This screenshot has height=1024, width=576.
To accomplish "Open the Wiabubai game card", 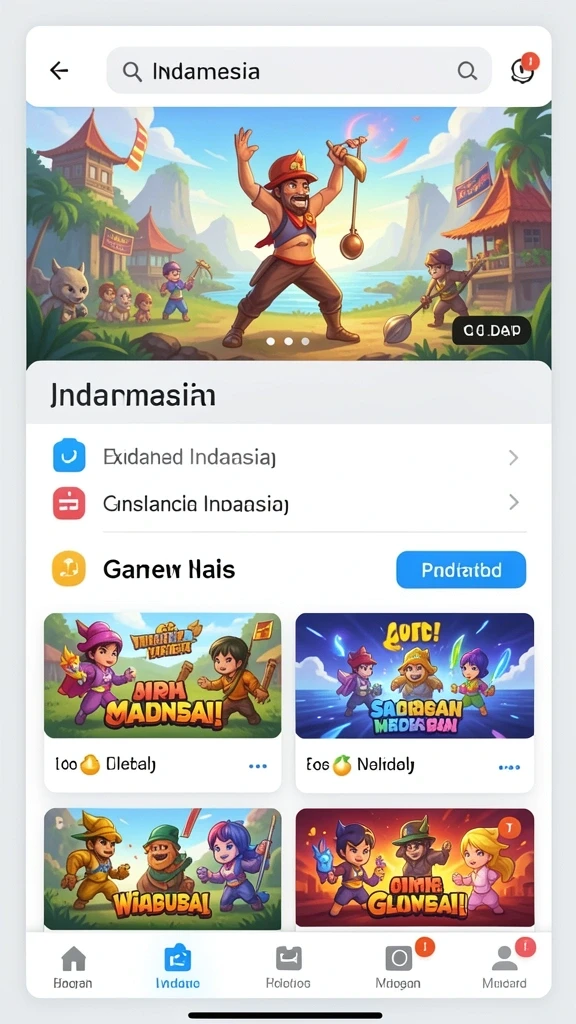I will click(163, 869).
